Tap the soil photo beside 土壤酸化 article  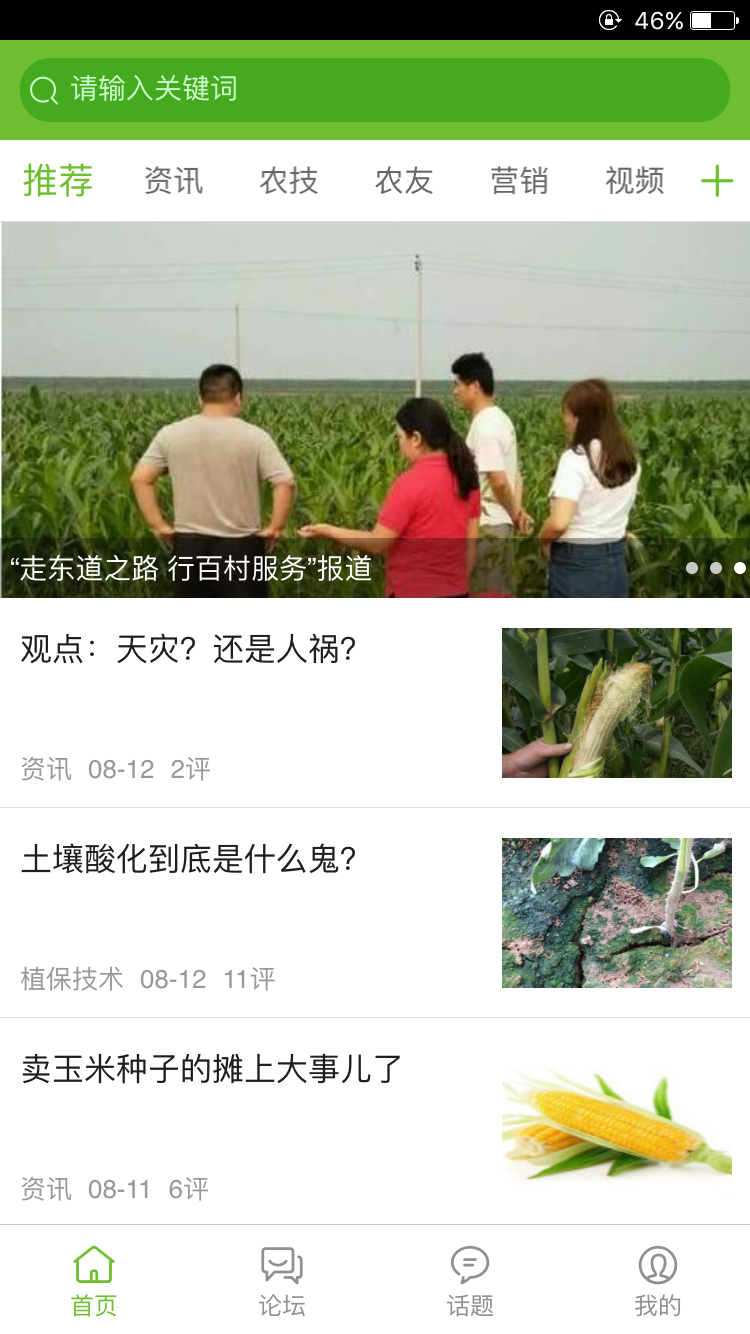[616, 911]
